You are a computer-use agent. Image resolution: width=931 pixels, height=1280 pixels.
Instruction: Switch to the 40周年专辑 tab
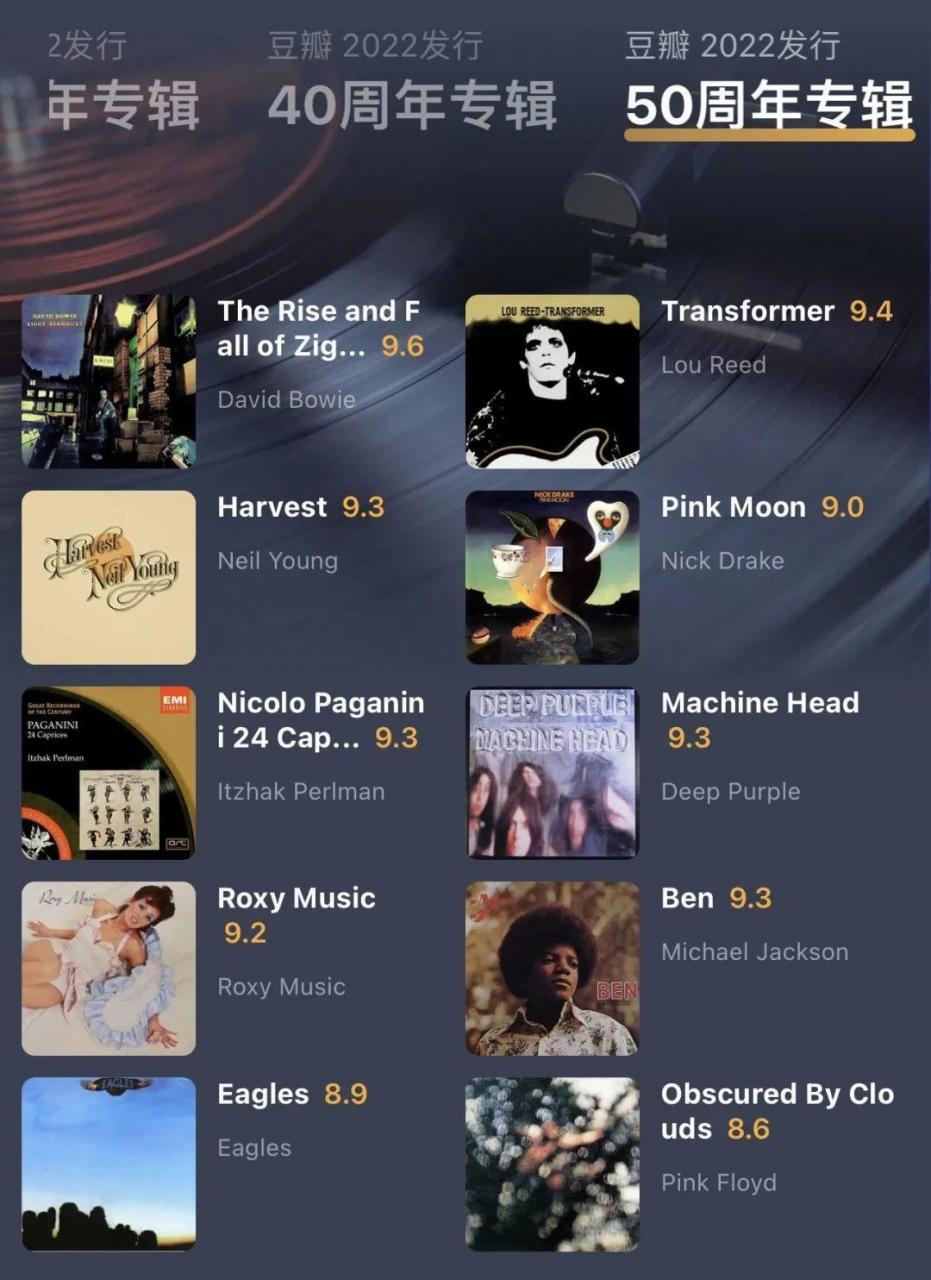click(411, 105)
